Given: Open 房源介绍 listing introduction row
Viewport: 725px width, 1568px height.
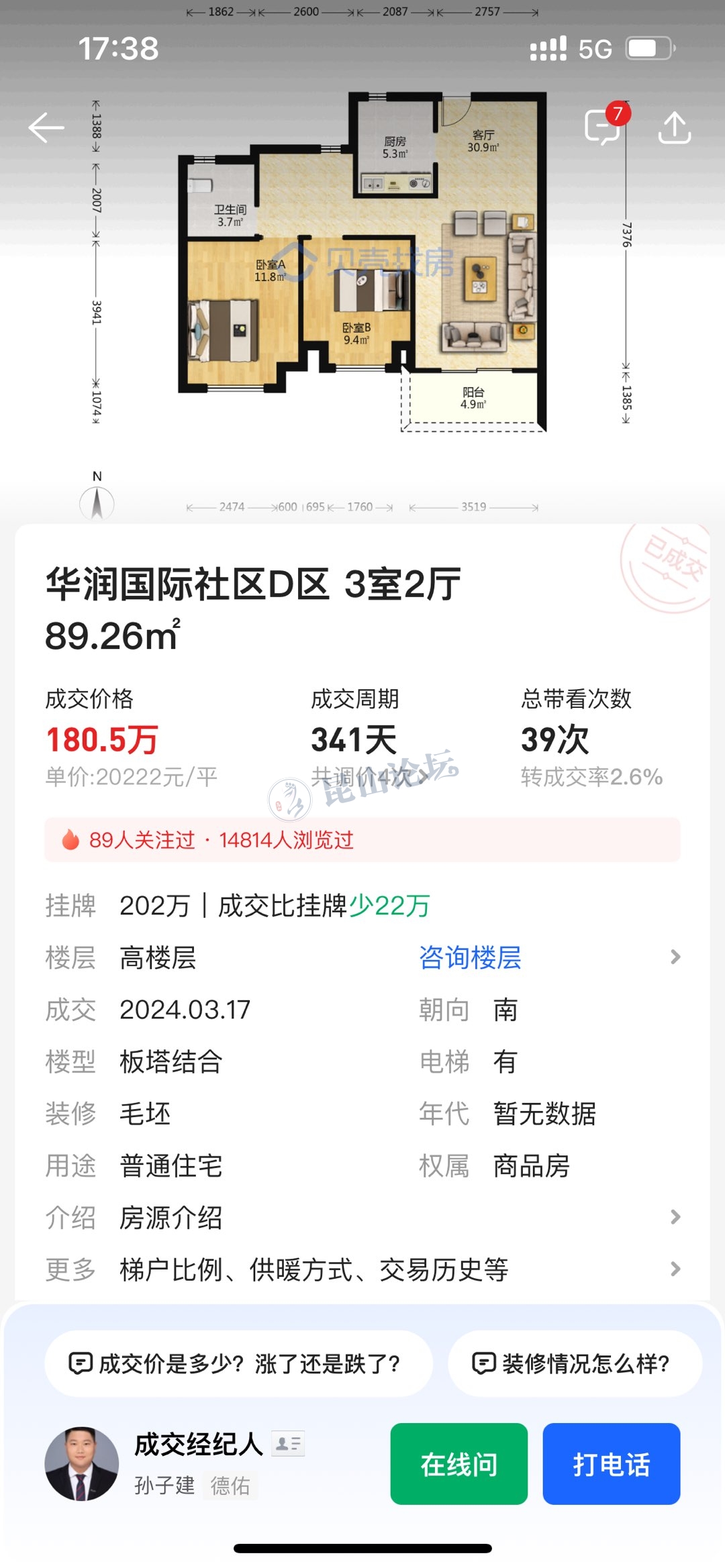Looking at the screenshot, I should 362,1218.
